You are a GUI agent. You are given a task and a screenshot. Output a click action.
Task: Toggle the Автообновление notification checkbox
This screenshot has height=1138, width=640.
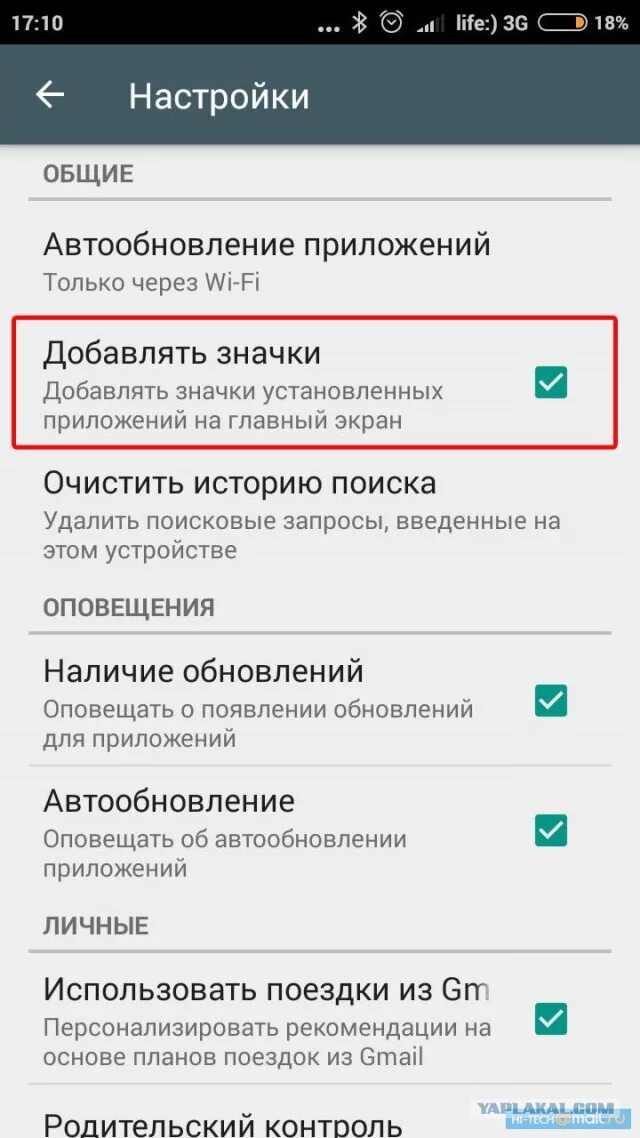(x=551, y=830)
